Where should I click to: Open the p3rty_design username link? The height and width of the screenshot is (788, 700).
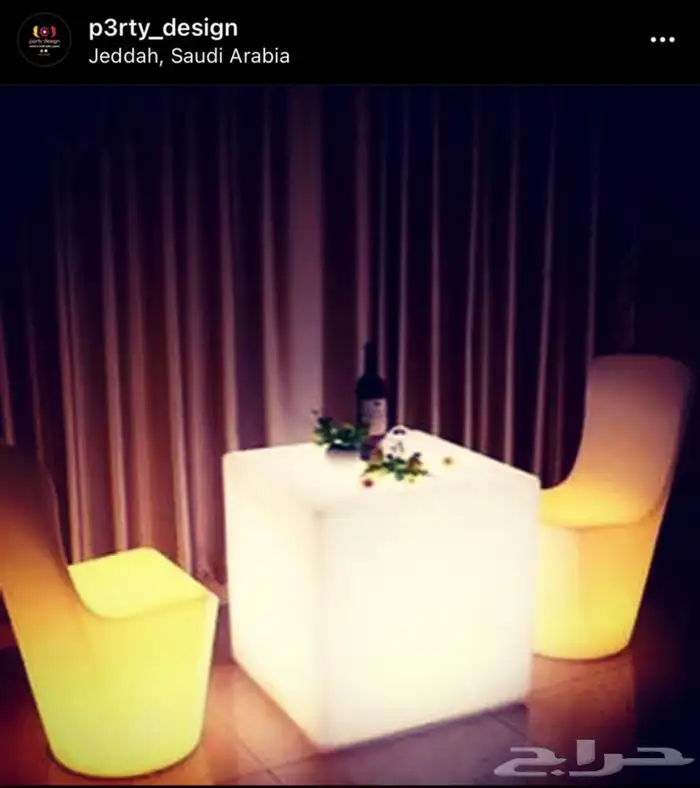tap(163, 27)
